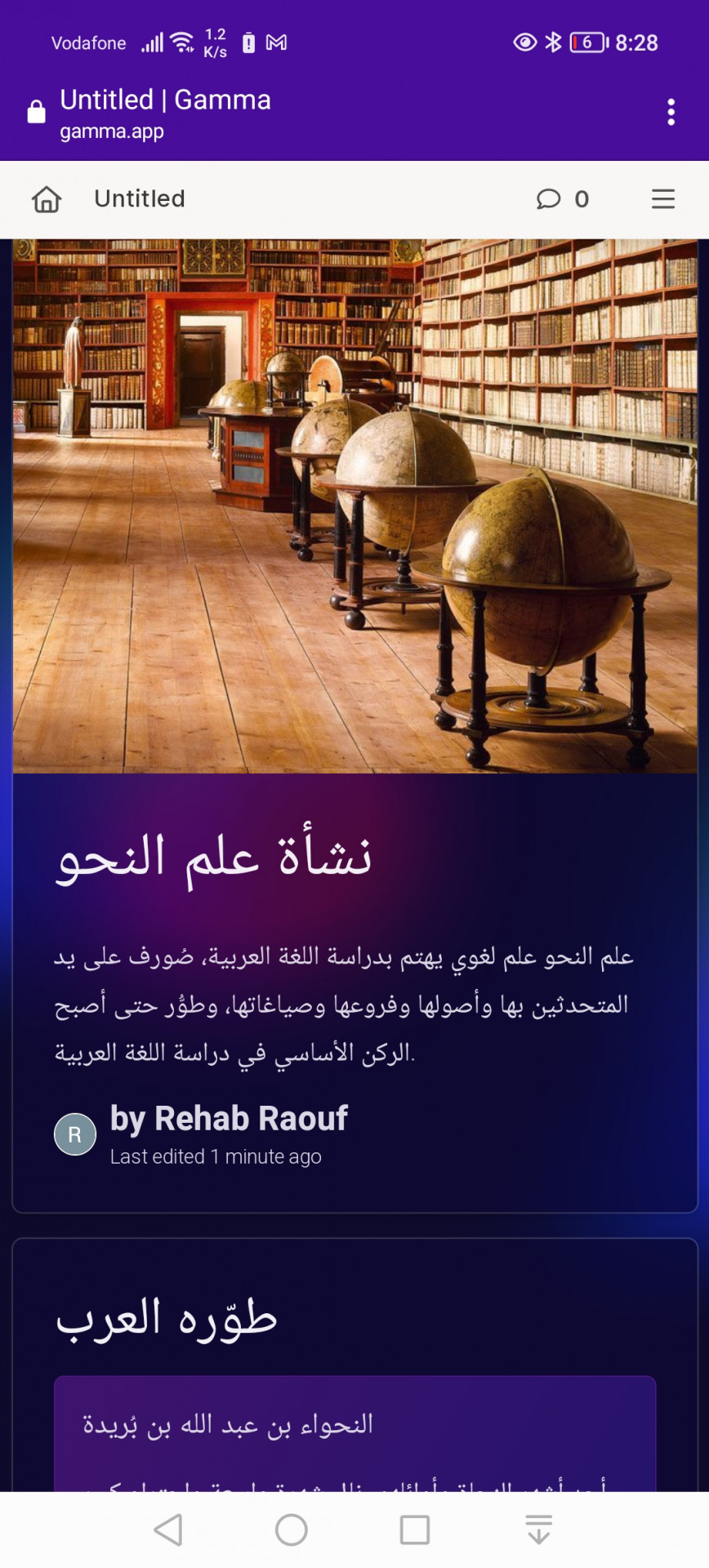
Task: Open the browser overflow menu
Action: click(671, 112)
